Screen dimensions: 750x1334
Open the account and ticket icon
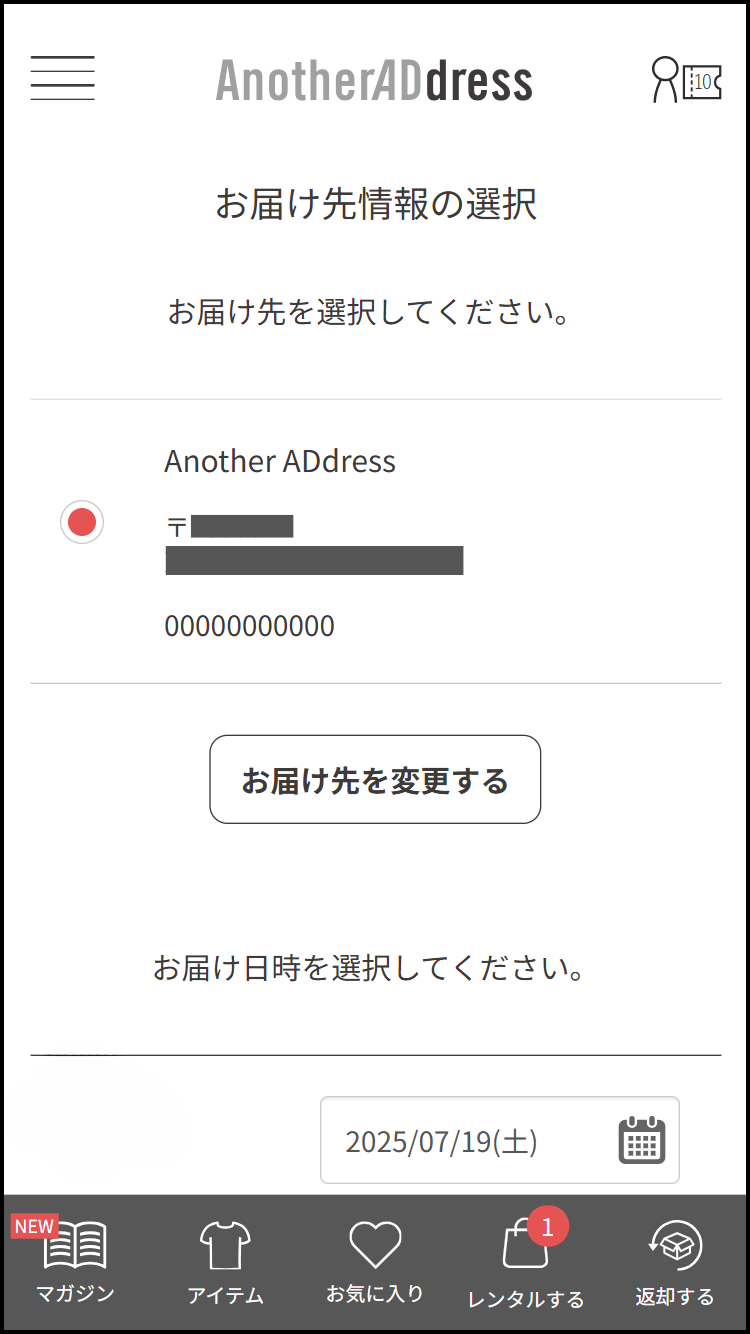click(x=686, y=80)
